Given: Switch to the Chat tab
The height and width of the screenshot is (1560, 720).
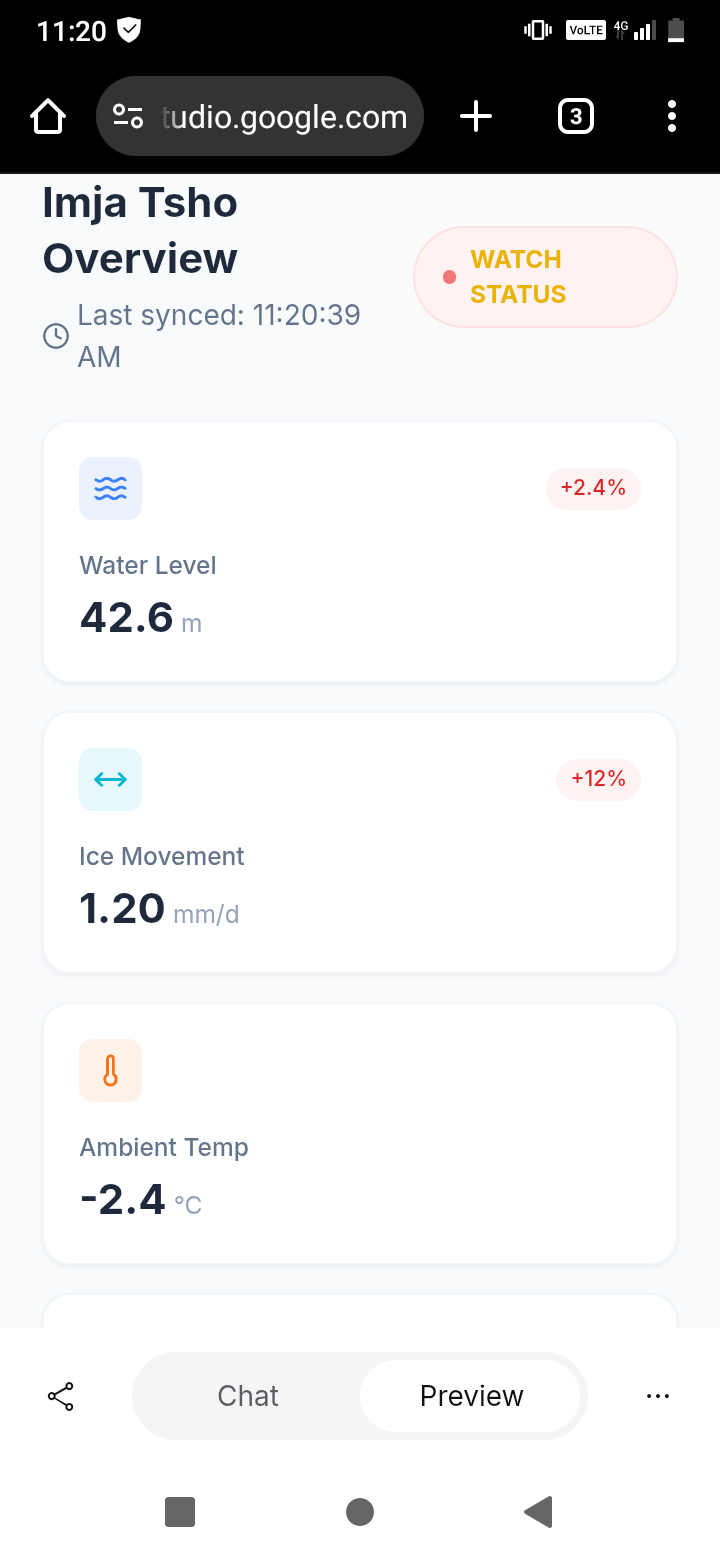Looking at the screenshot, I should tap(248, 1396).
